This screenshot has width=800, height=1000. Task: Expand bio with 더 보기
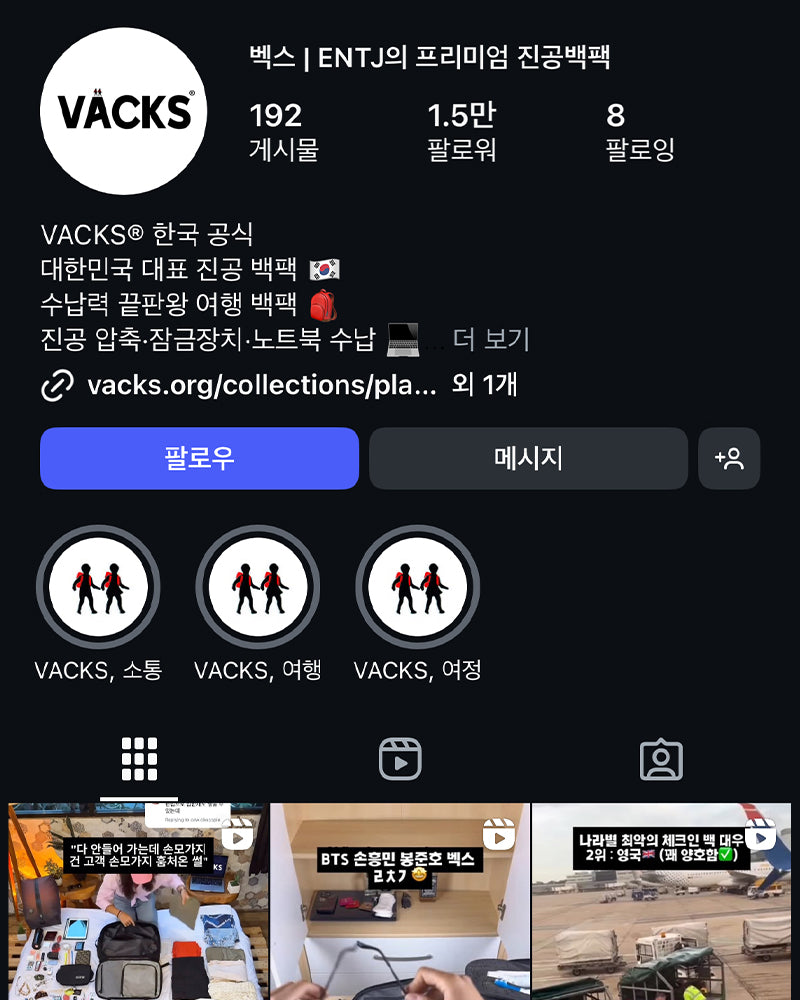490,339
